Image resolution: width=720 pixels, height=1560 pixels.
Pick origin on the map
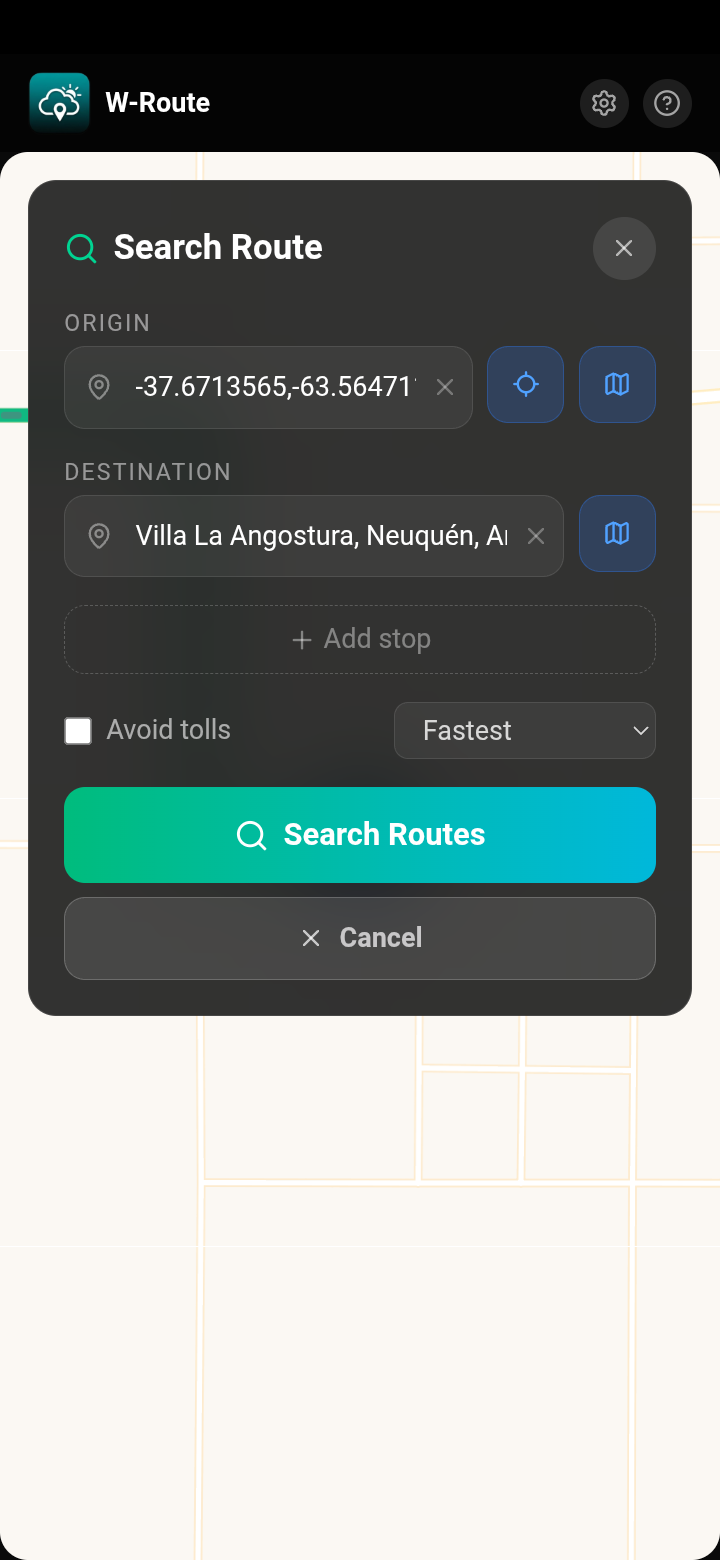click(x=617, y=384)
